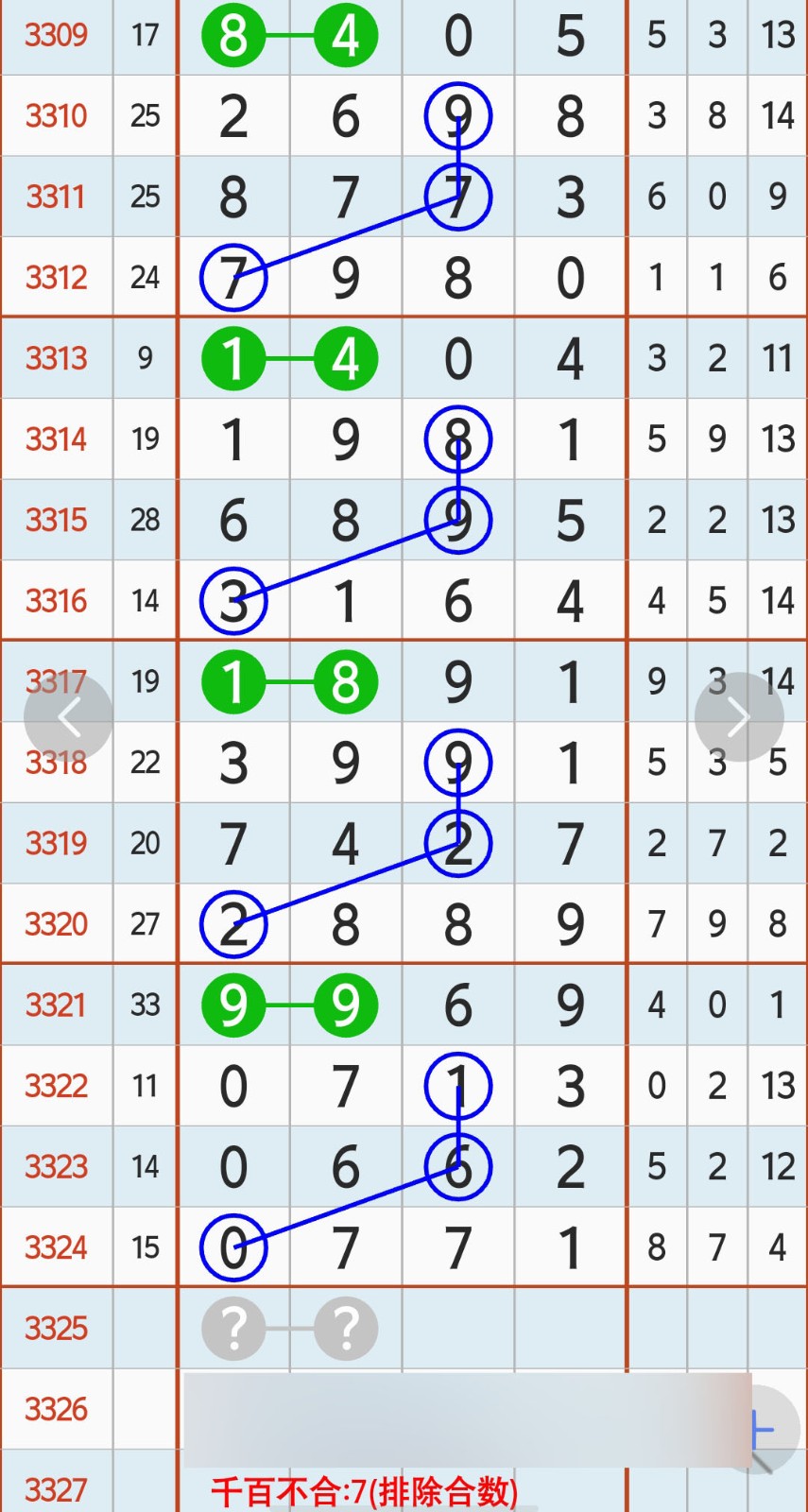Select the green 4 badge in row 3313

click(x=346, y=358)
